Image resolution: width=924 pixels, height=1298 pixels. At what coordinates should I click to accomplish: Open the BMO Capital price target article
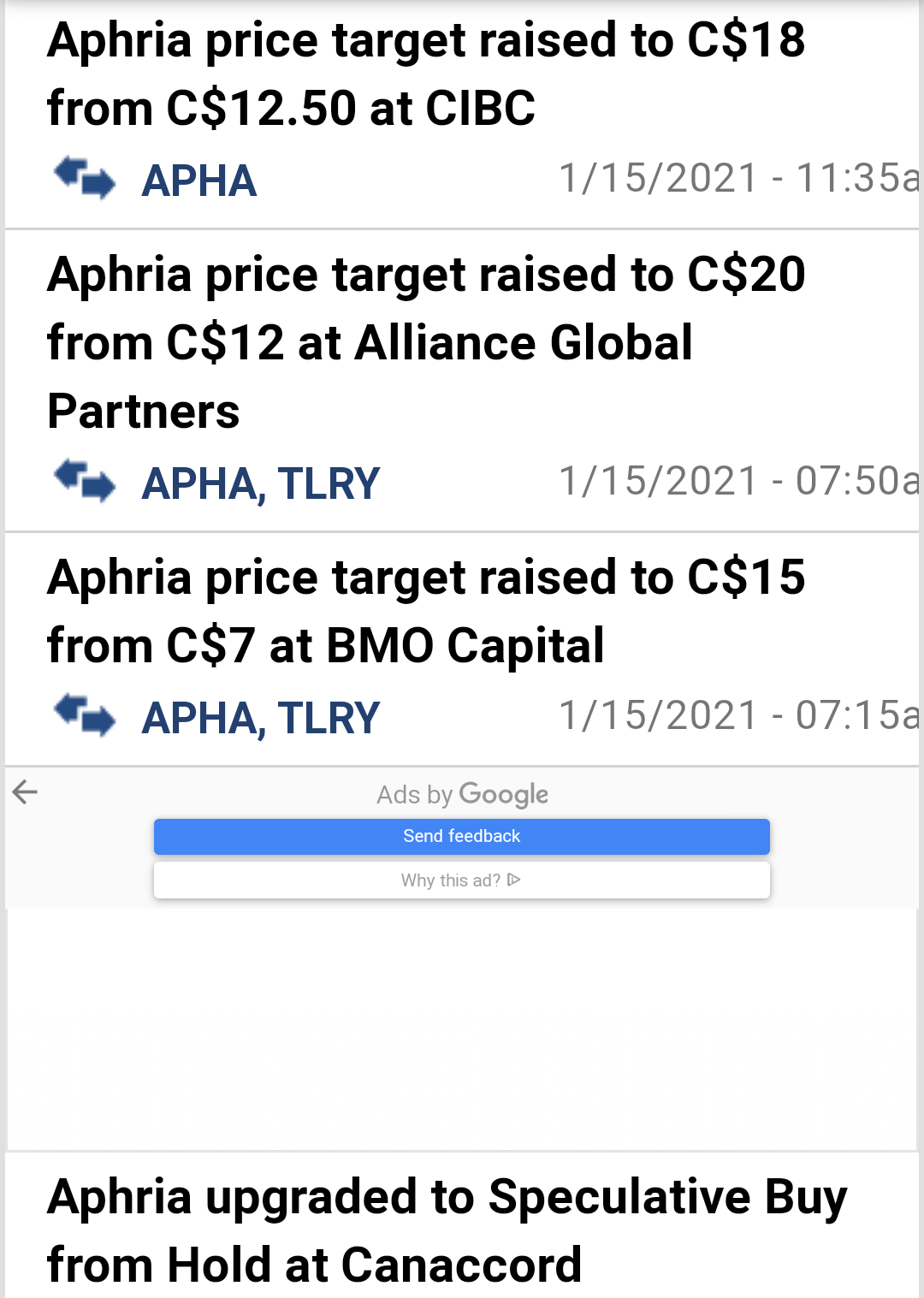click(x=426, y=611)
